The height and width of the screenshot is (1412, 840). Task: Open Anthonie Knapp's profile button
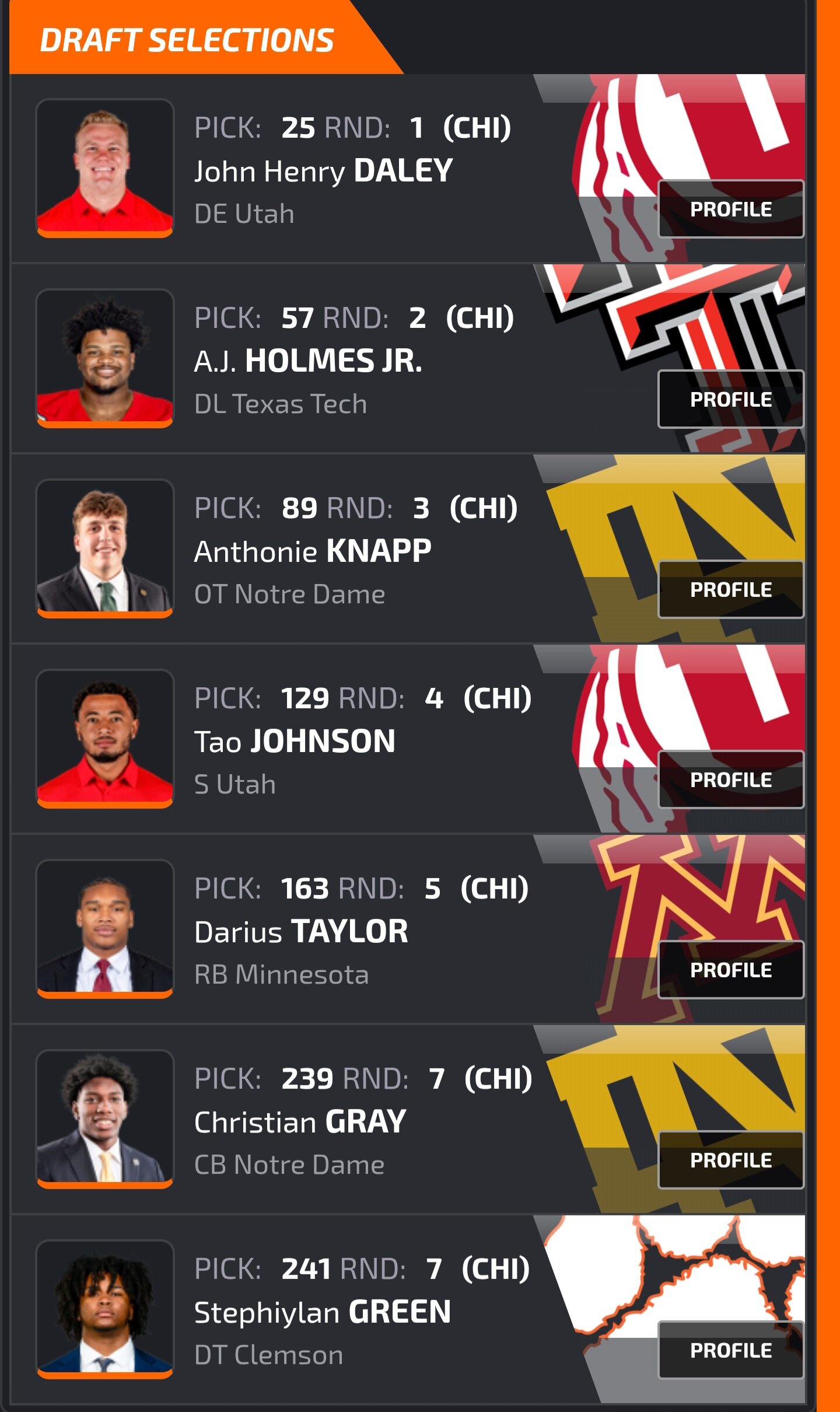pos(730,590)
